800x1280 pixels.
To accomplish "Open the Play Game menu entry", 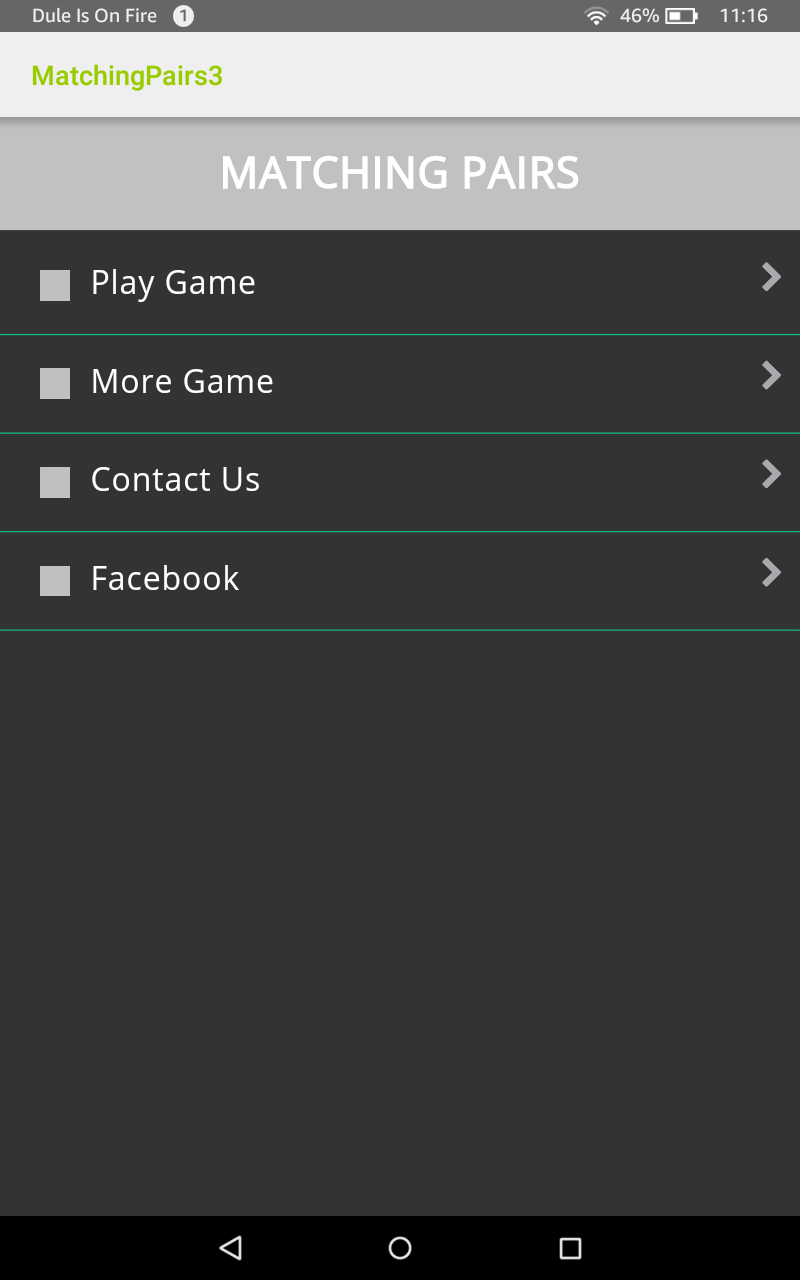I will click(x=172, y=283).
